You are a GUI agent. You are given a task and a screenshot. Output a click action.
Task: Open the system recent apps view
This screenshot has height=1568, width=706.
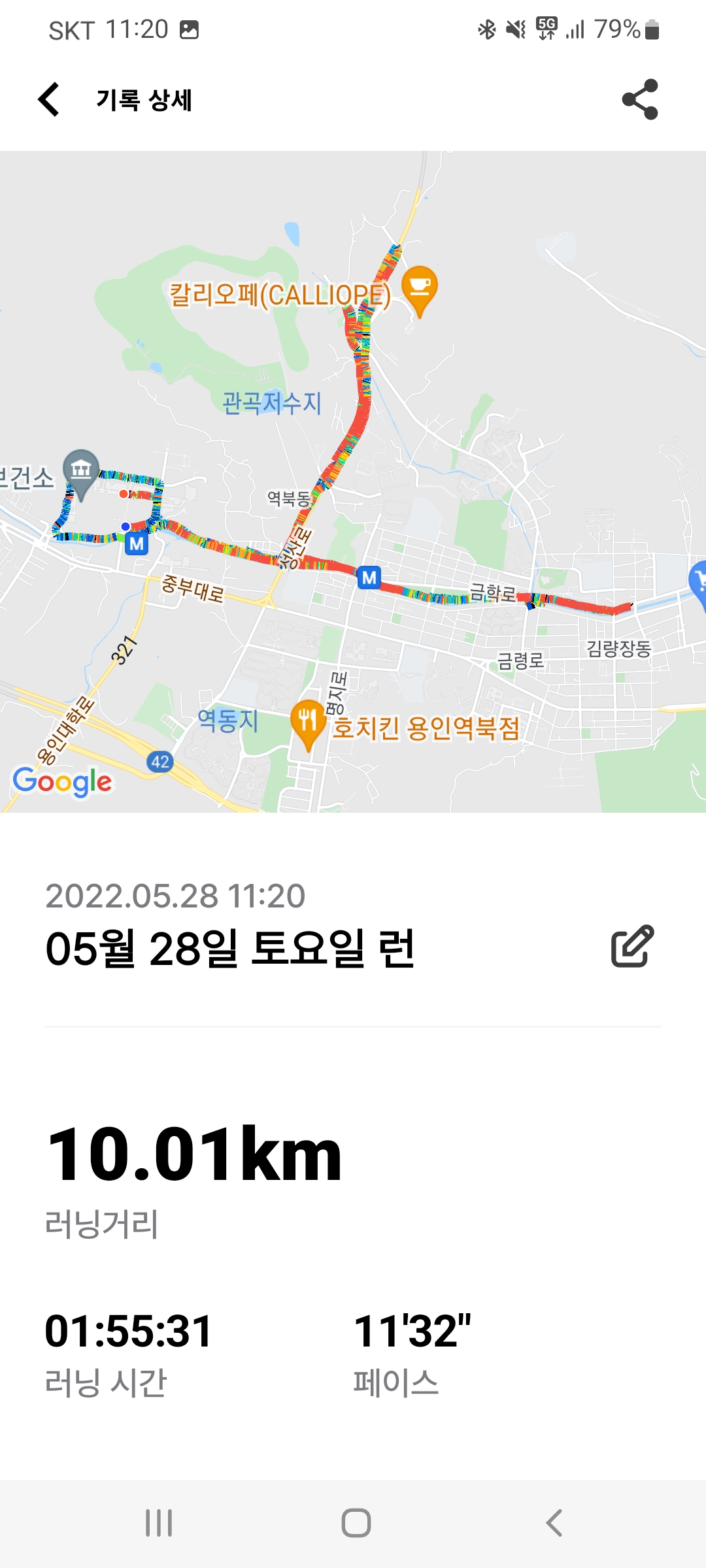click(159, 1523)
